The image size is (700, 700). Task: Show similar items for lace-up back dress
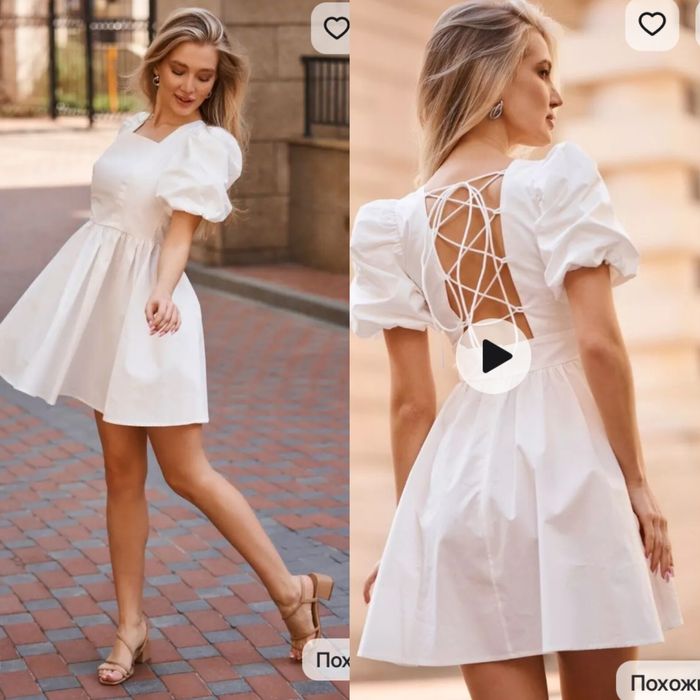coord(660,682)
